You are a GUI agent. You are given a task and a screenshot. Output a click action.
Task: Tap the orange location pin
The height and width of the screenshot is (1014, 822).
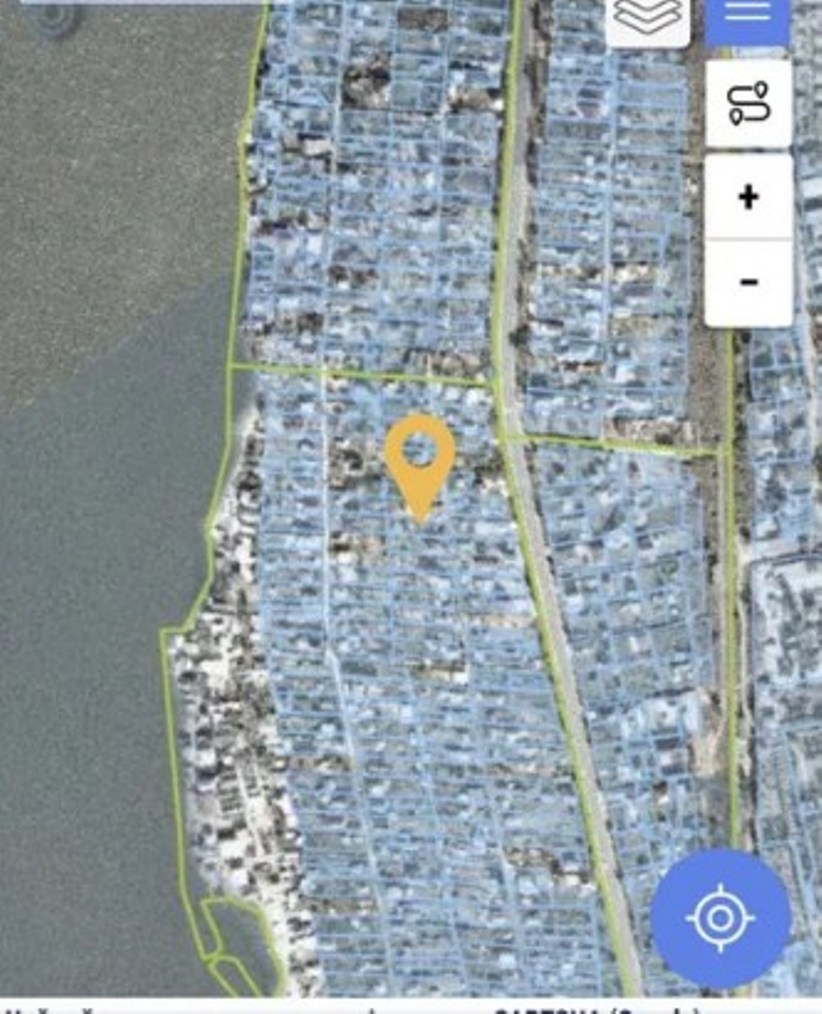coord(420,462)
